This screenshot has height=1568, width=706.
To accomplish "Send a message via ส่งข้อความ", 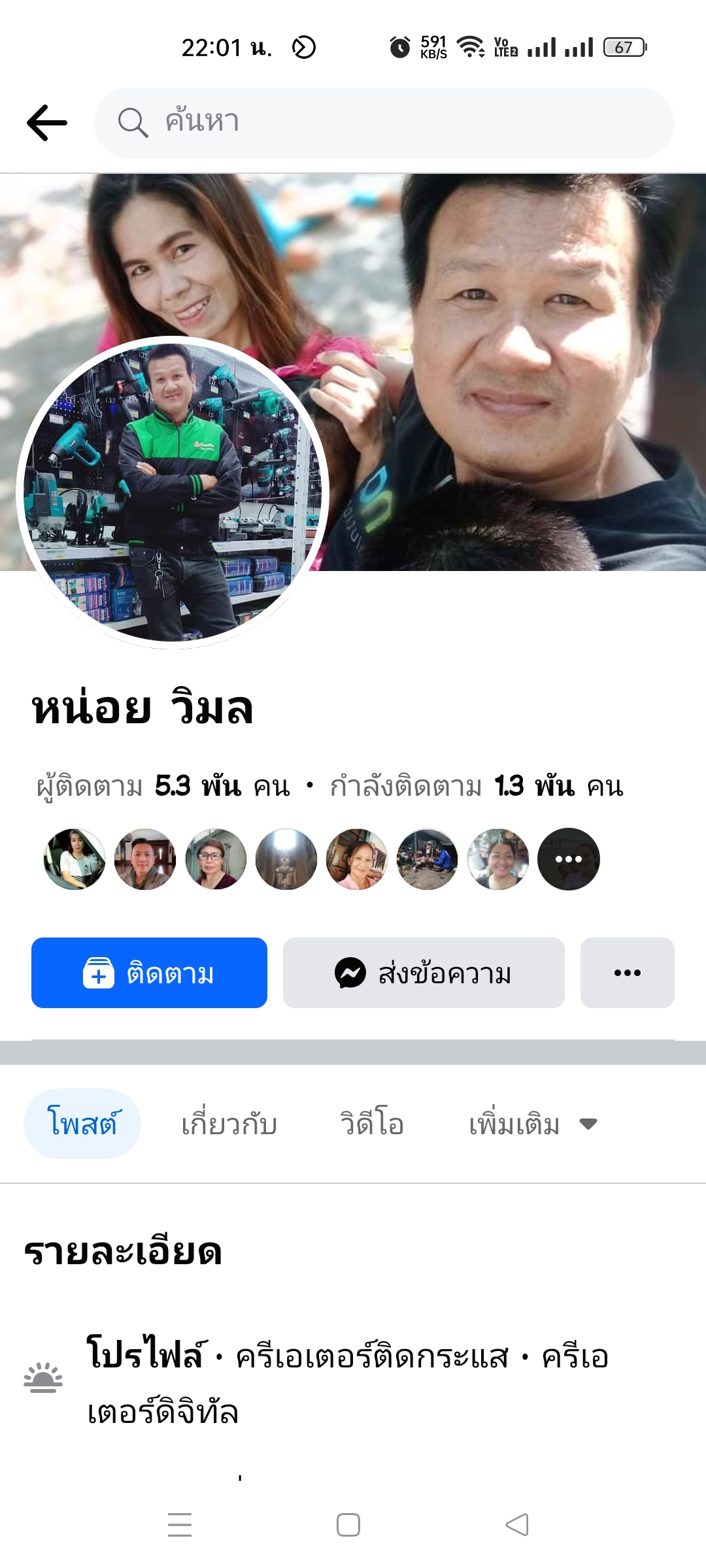I will (x=424, y=973).
